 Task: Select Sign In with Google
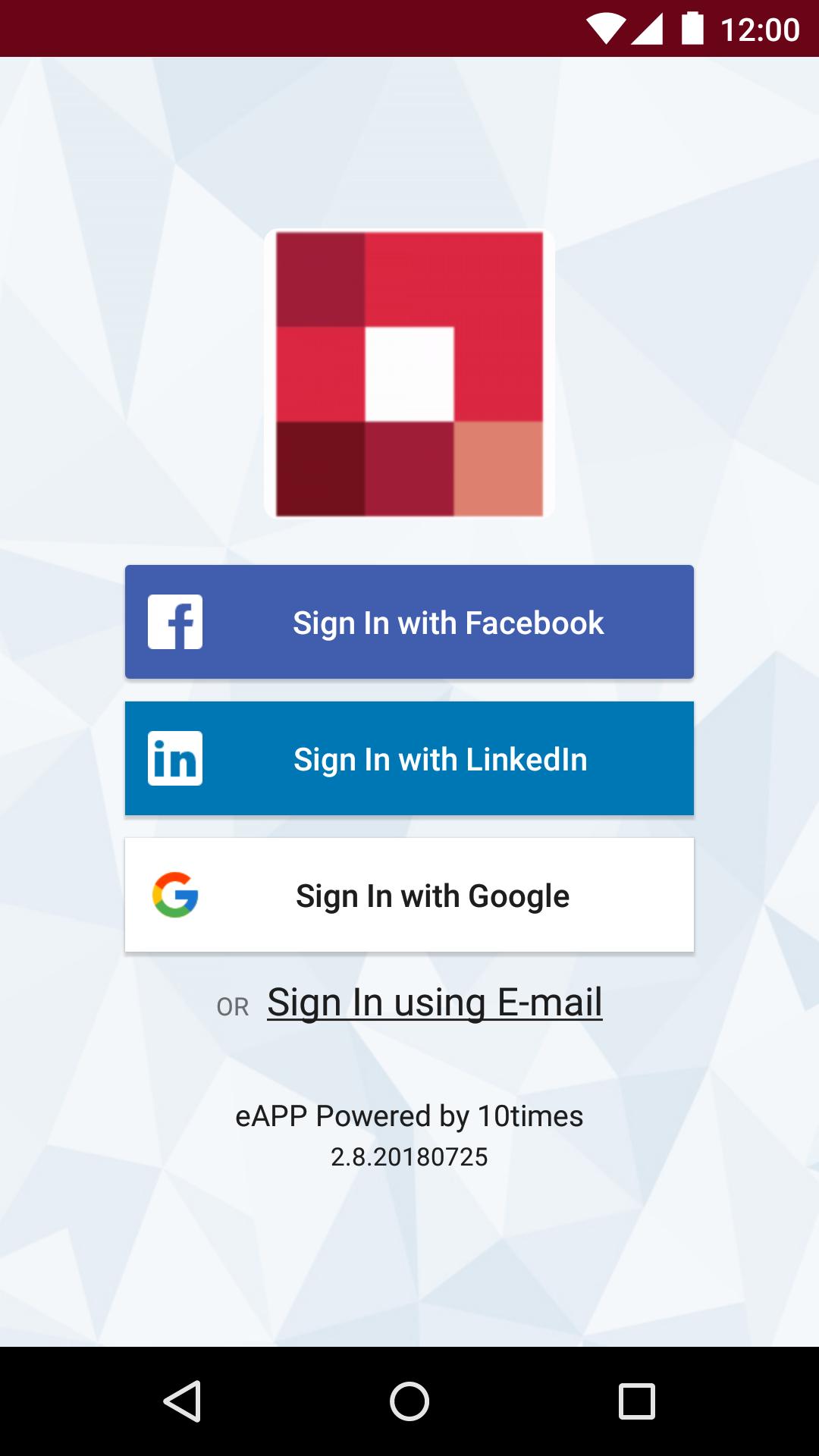click(409, 895)
